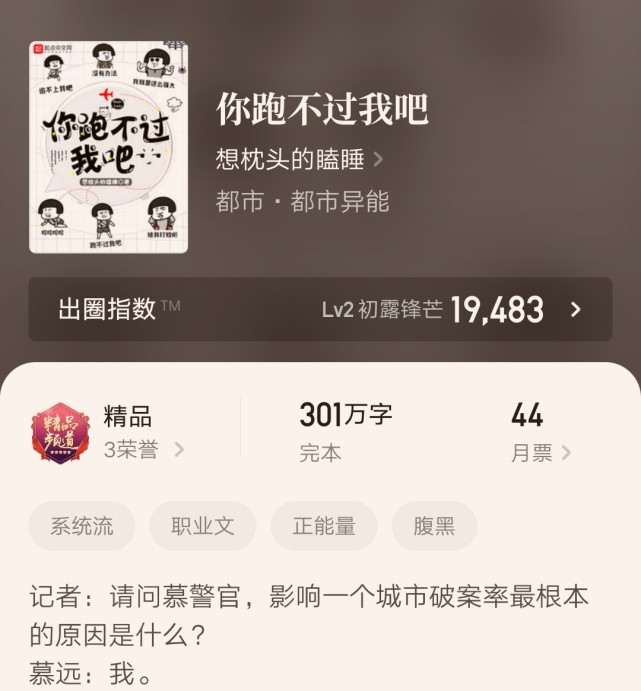Open author page 想枕头的瞌睡
641x691 pixels.
point(299,159)
